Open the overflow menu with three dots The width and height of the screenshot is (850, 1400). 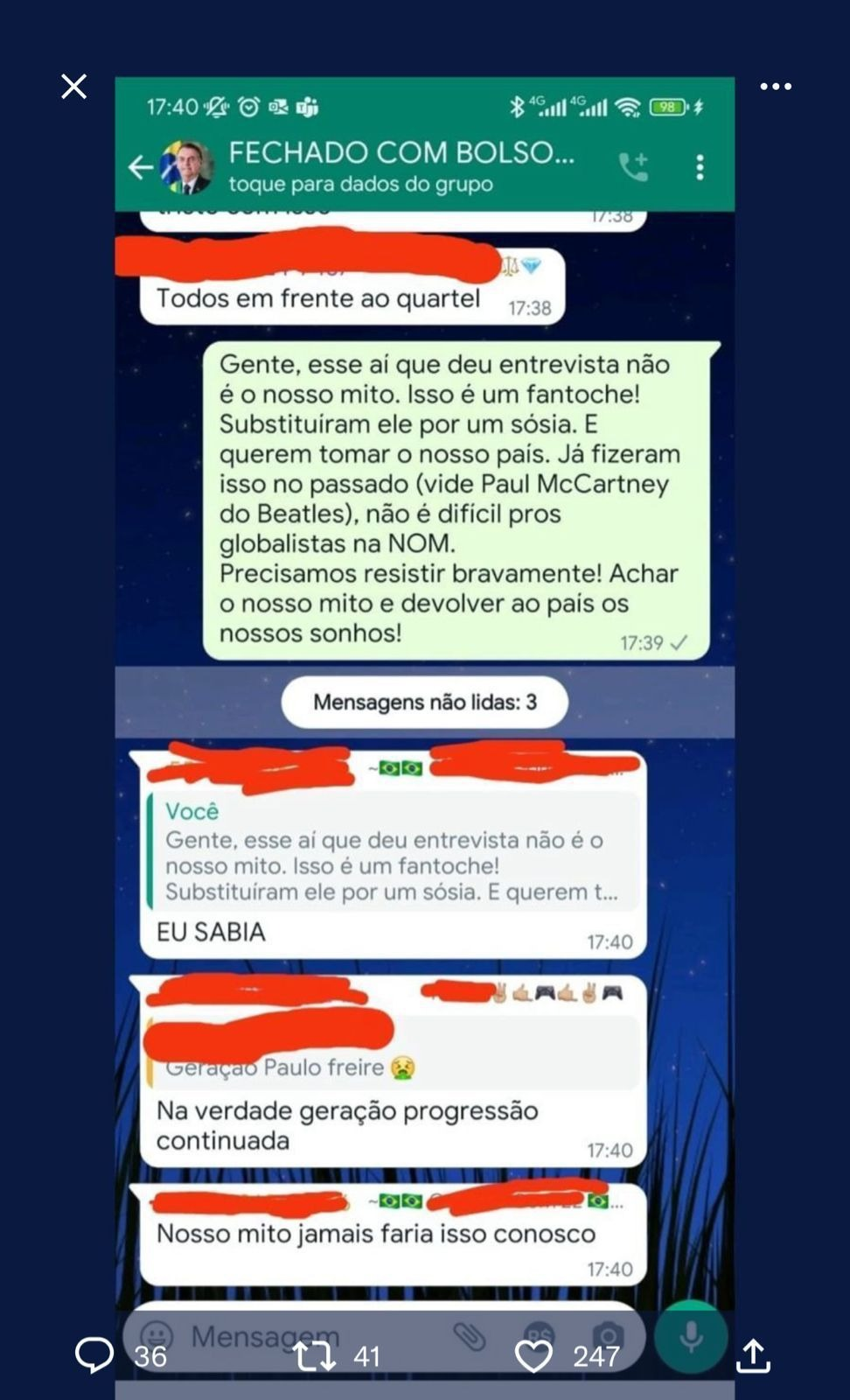[775, 87]
